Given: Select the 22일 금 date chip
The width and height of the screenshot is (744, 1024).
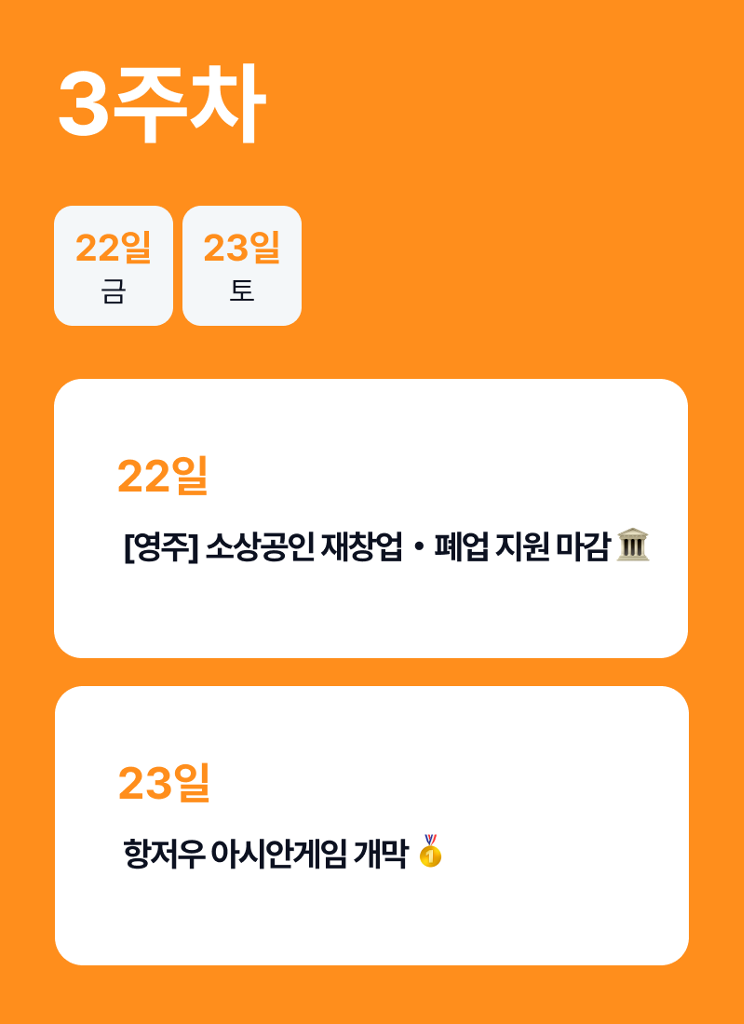Looking at the screenshot, I should coord(113,266).
